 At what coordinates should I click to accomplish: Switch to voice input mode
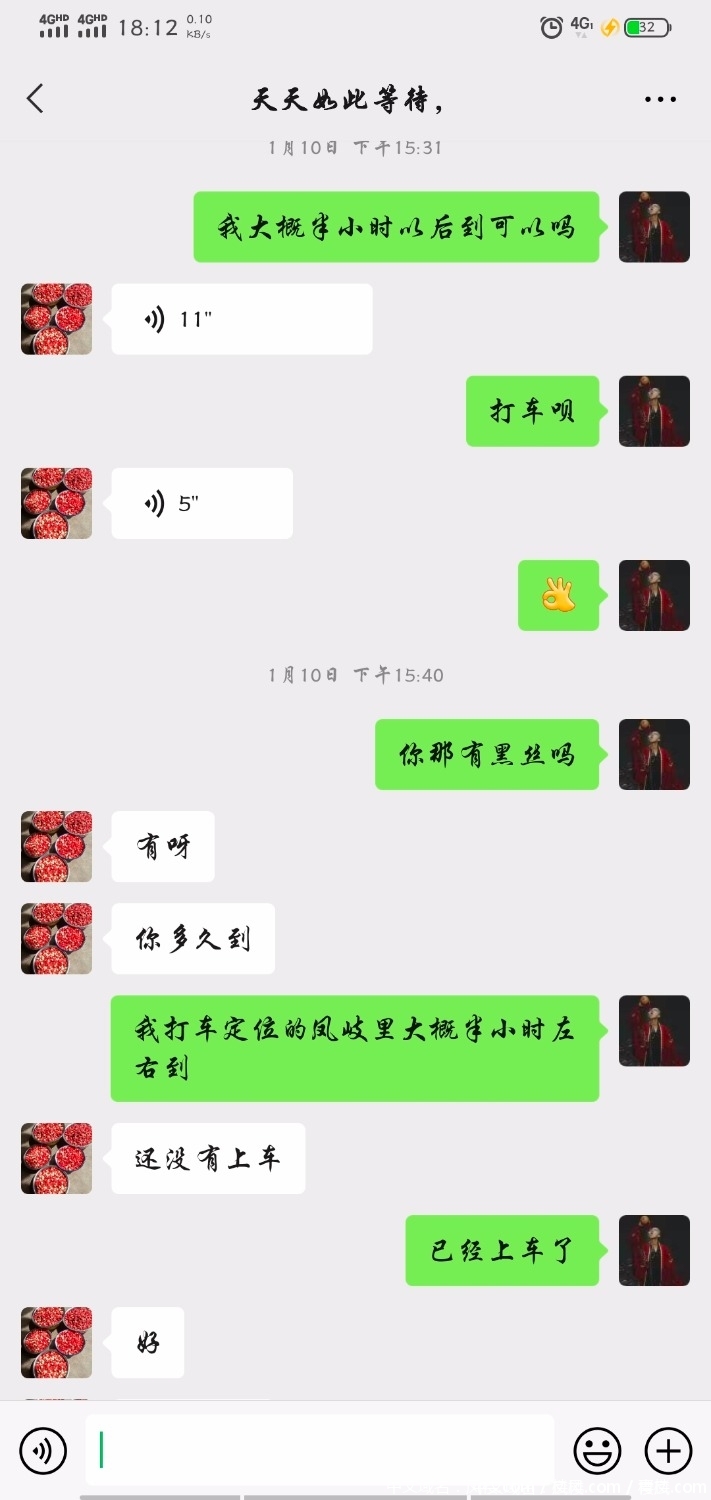pyautogui.click(x=43, y=1450)
